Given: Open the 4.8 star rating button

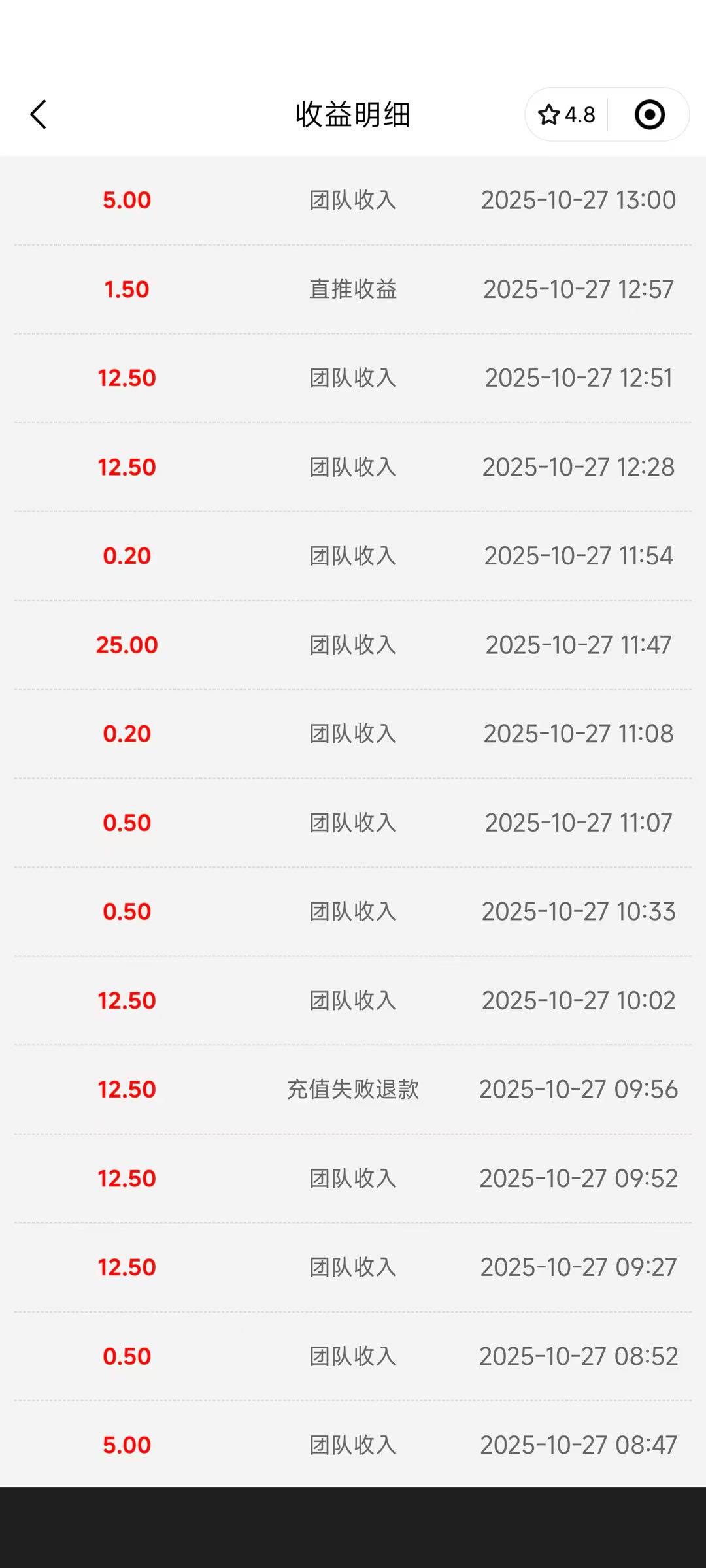Looking at the screenshot, I should coord(566,115).
